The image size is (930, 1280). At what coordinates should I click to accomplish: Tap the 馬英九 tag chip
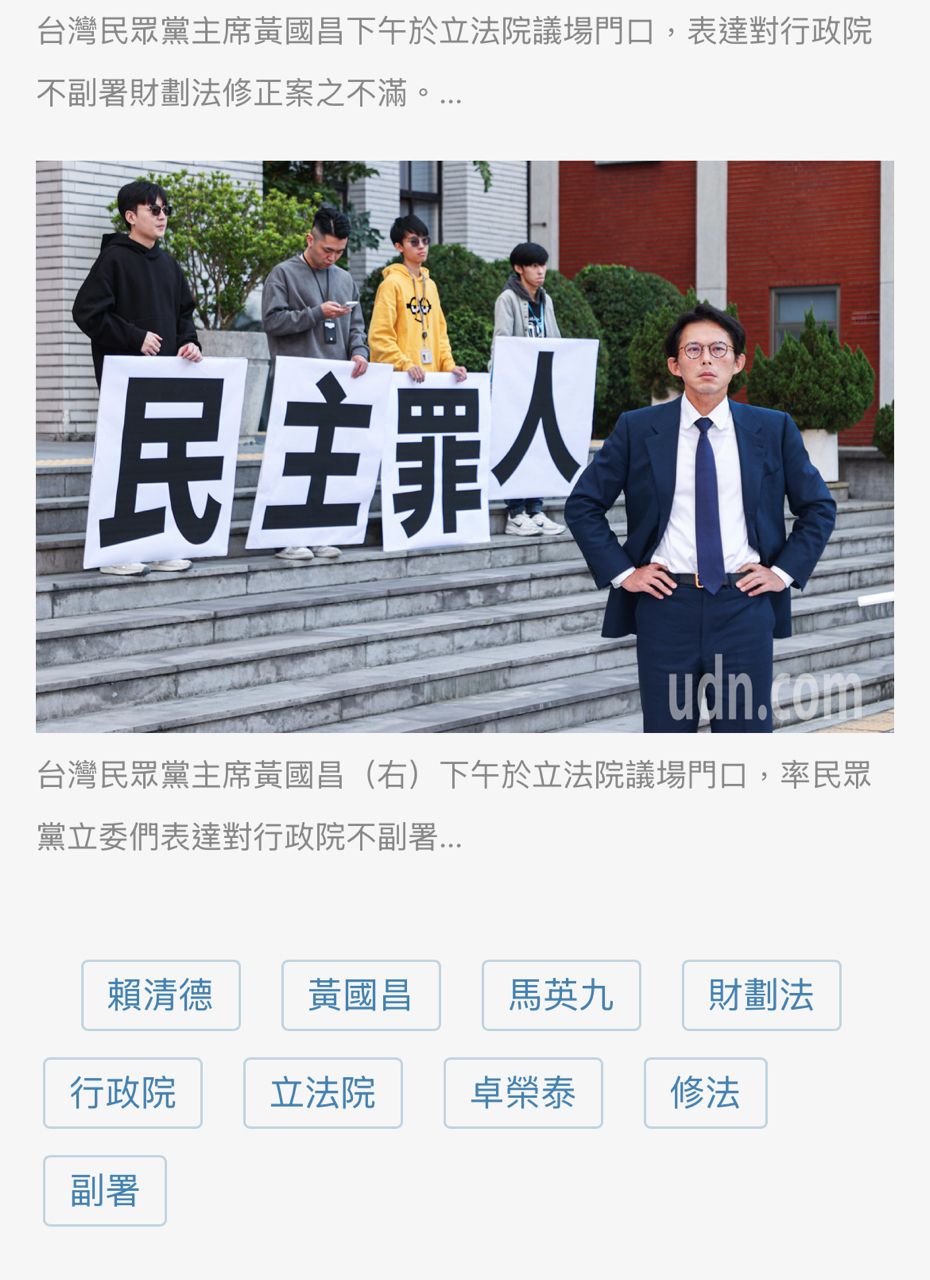tap(561, 995)
